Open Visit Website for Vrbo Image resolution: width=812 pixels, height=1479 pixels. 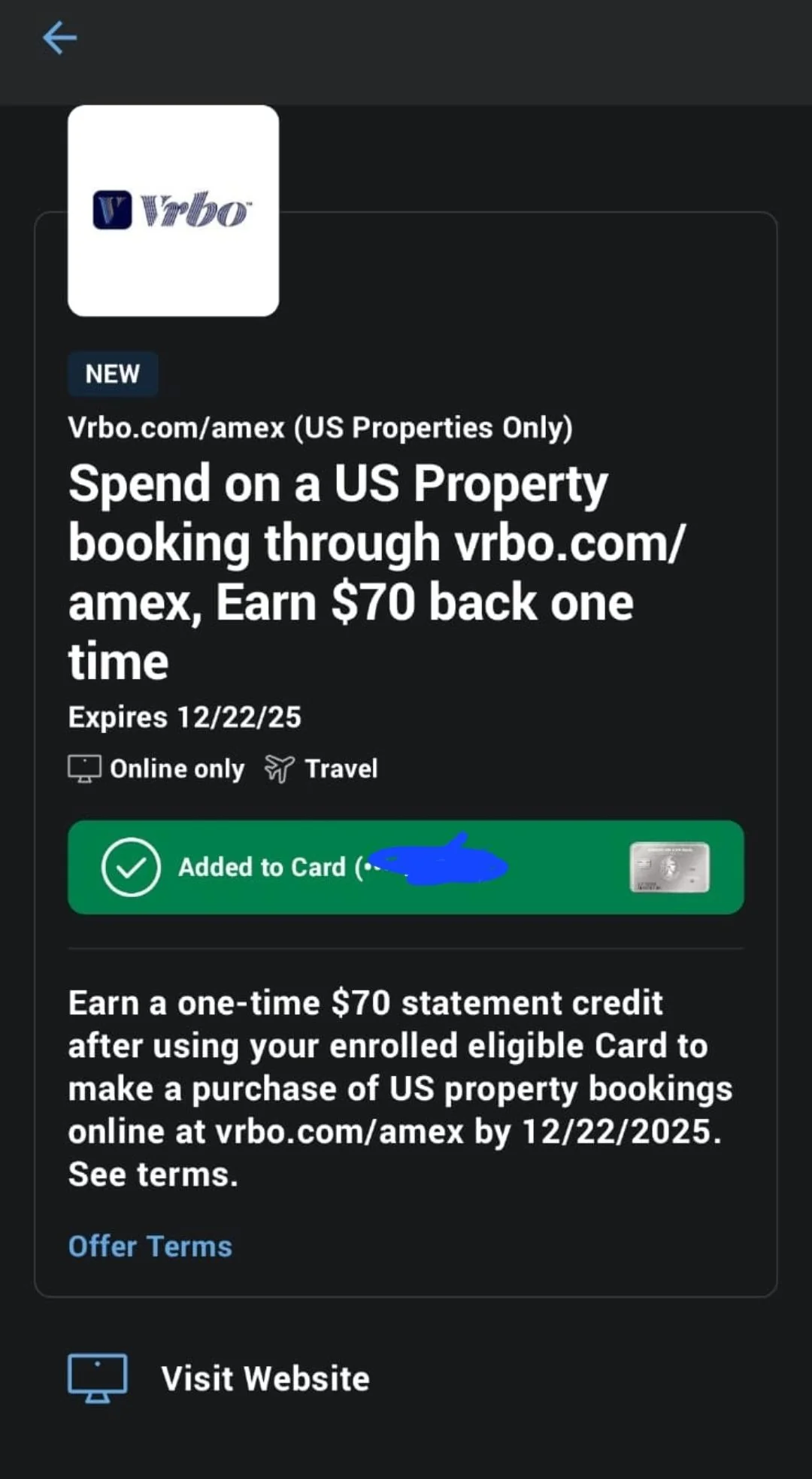[265, 1378]
